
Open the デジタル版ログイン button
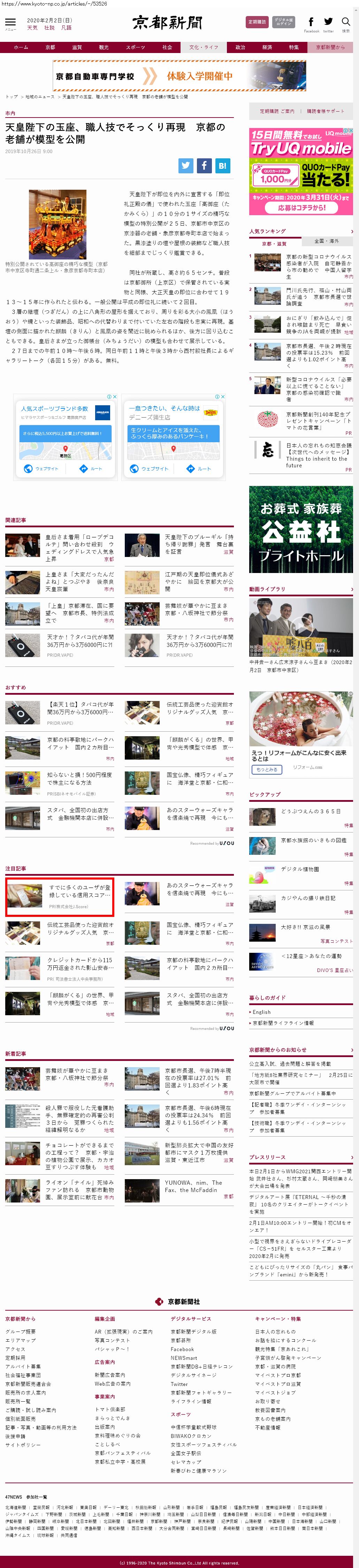pos(283,22)
